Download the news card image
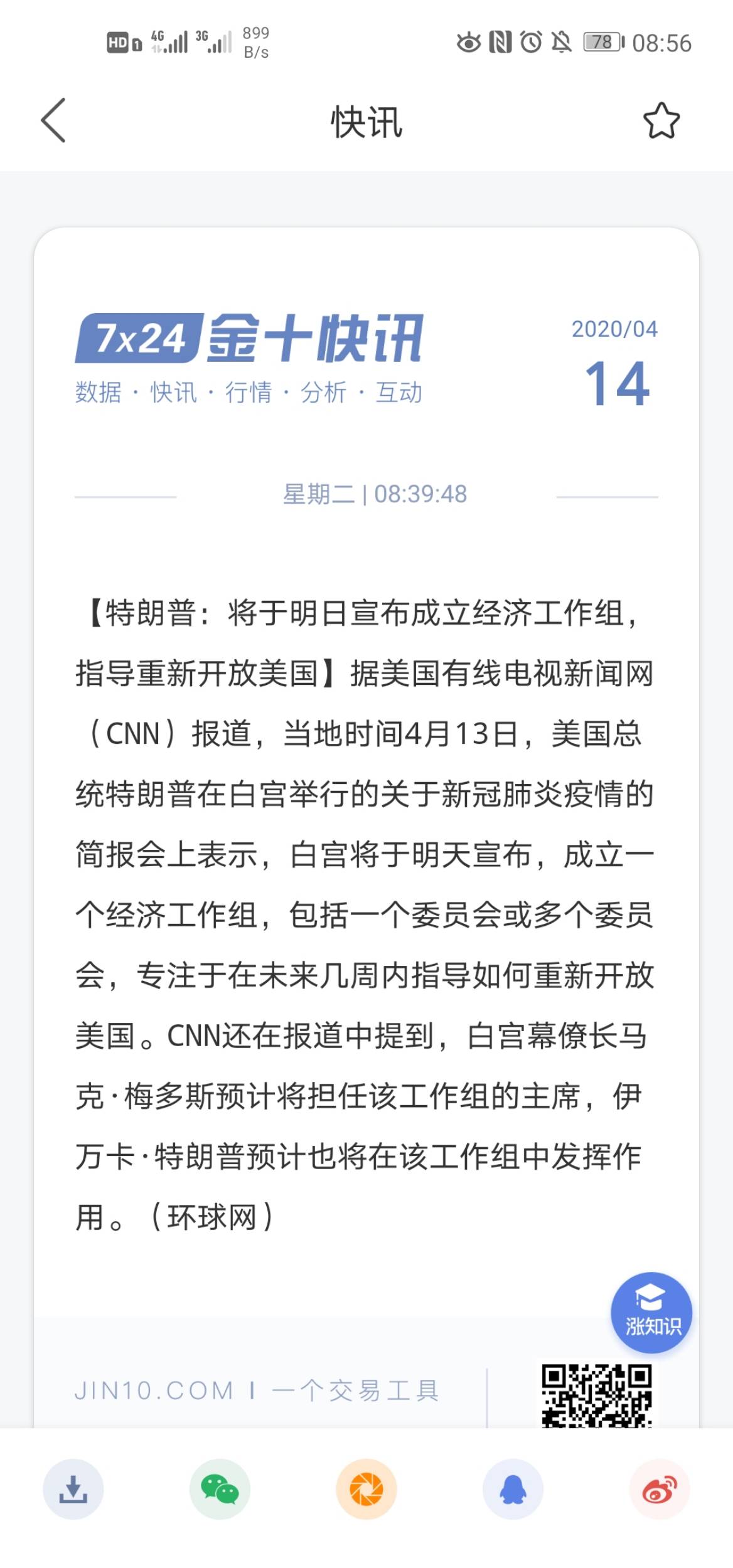 coord(73,1489)
